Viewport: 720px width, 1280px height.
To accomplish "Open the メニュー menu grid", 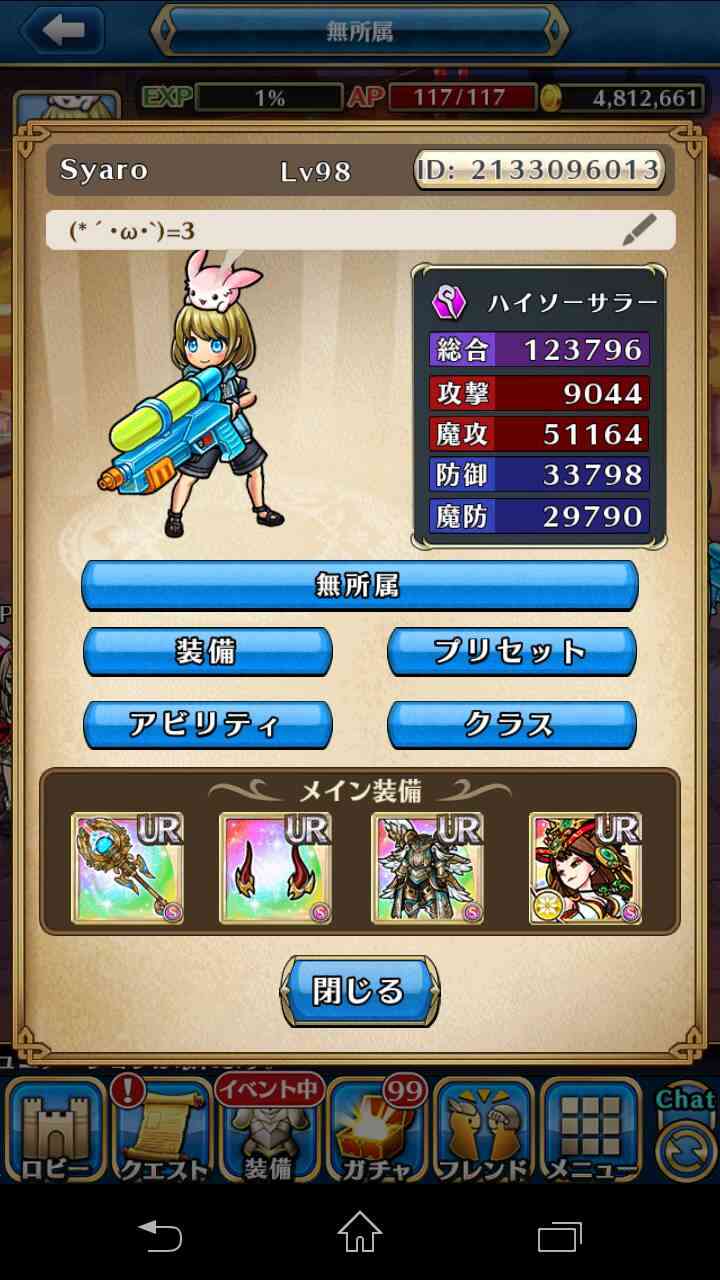I will tap(591, 1132).
